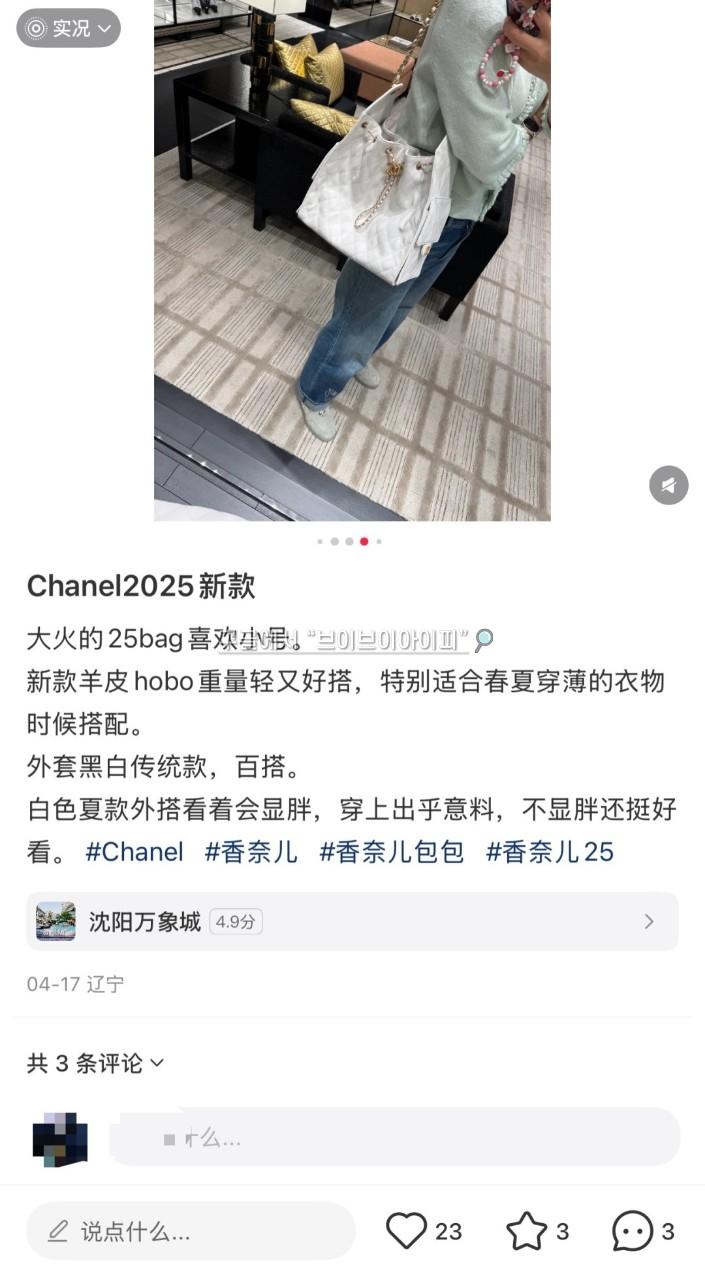705x1280 pixels.
Task: Open the #香奈儿包包 hashtag
Action: tap(392, 852)
